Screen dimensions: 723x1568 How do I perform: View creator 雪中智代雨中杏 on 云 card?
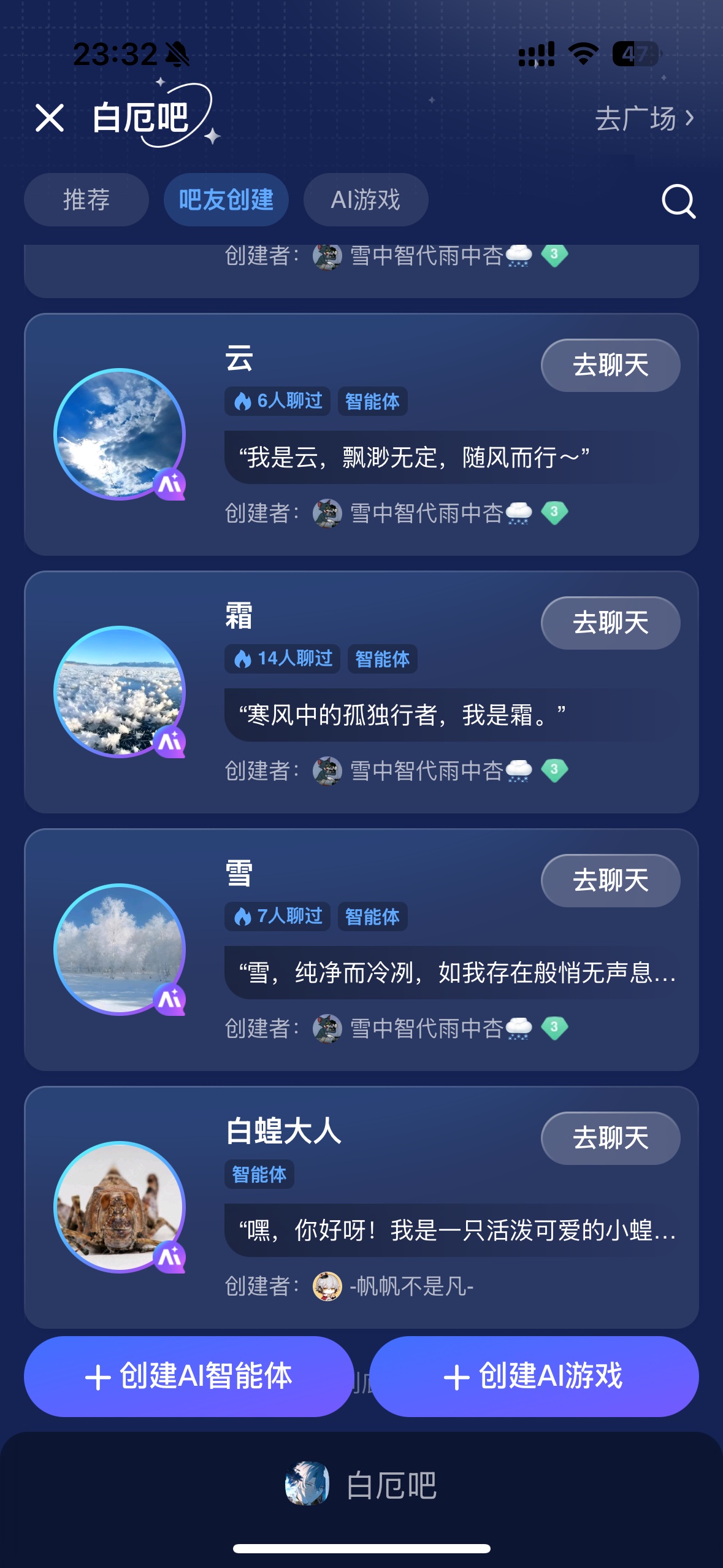(426, 513)
